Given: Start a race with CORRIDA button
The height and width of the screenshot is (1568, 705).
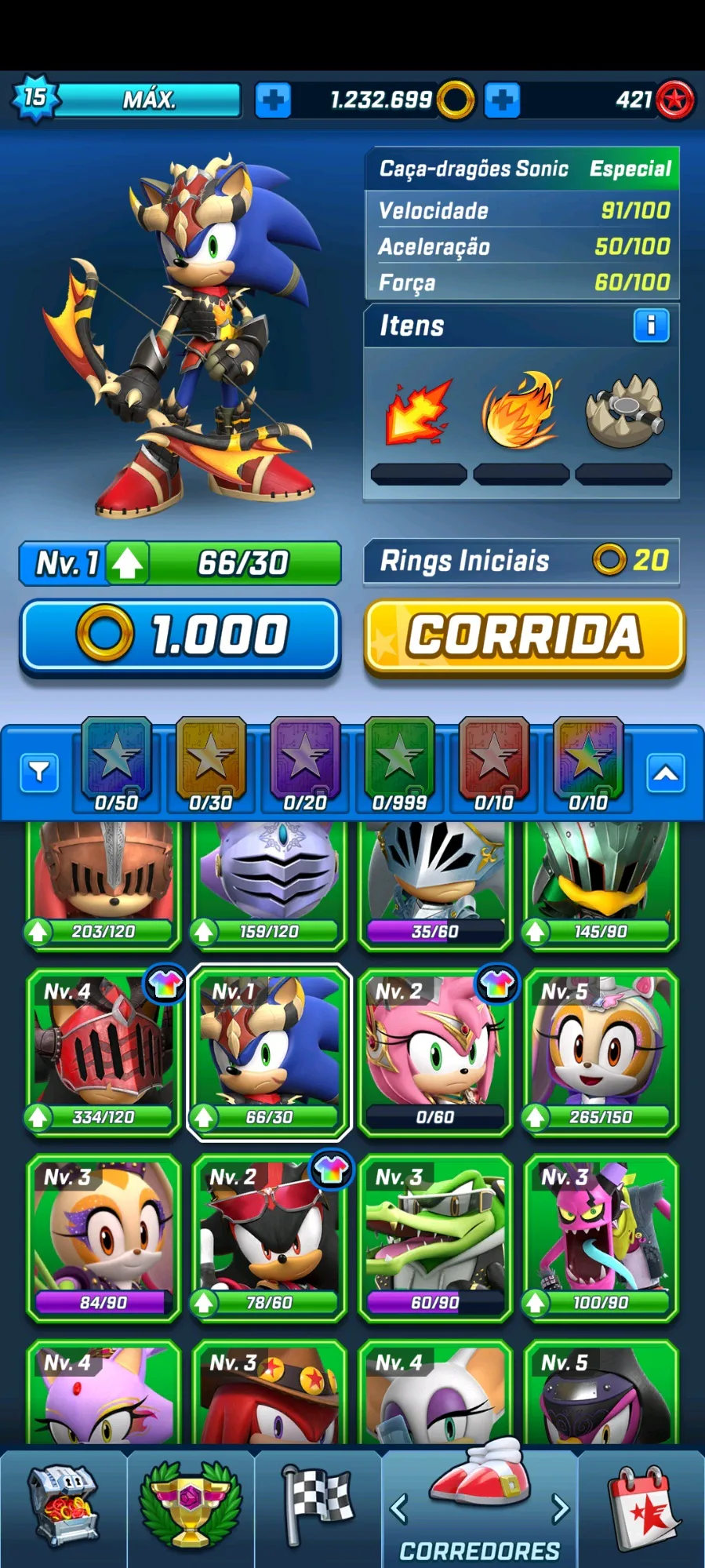Looking at the screenshot, I should tap(524, 635).
